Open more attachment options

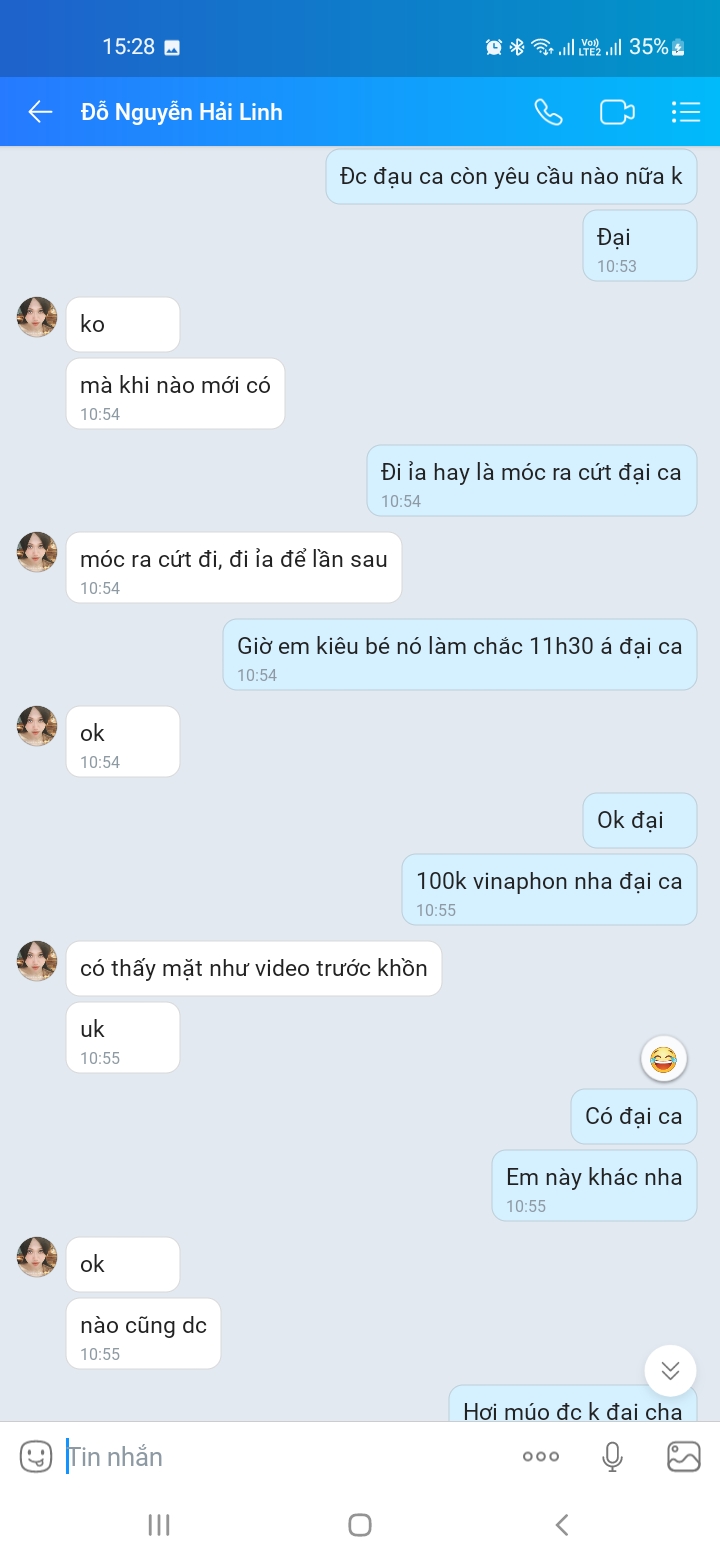tap(541, 1456)
